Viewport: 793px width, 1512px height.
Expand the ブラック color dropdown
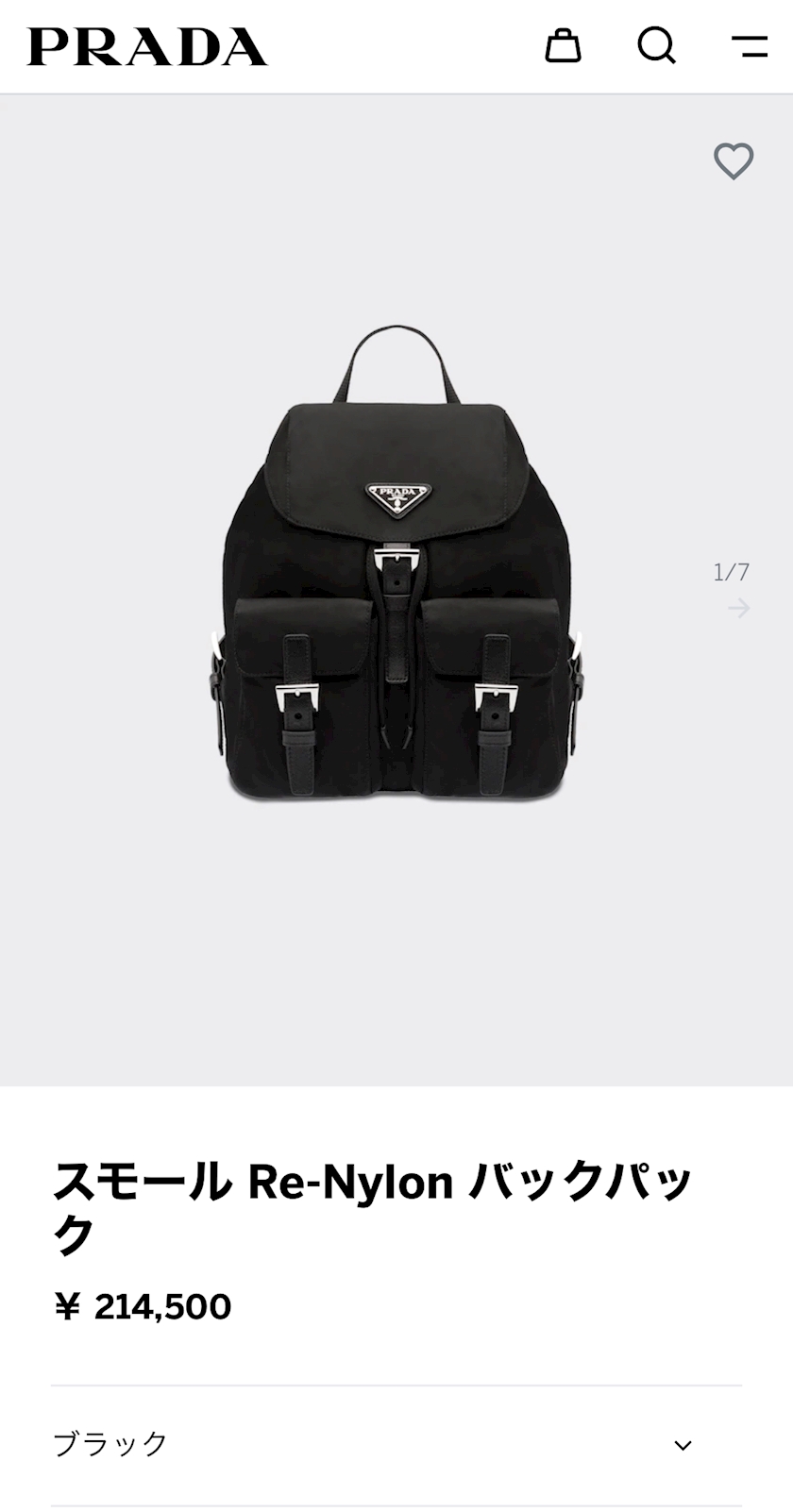(683, 1445)
